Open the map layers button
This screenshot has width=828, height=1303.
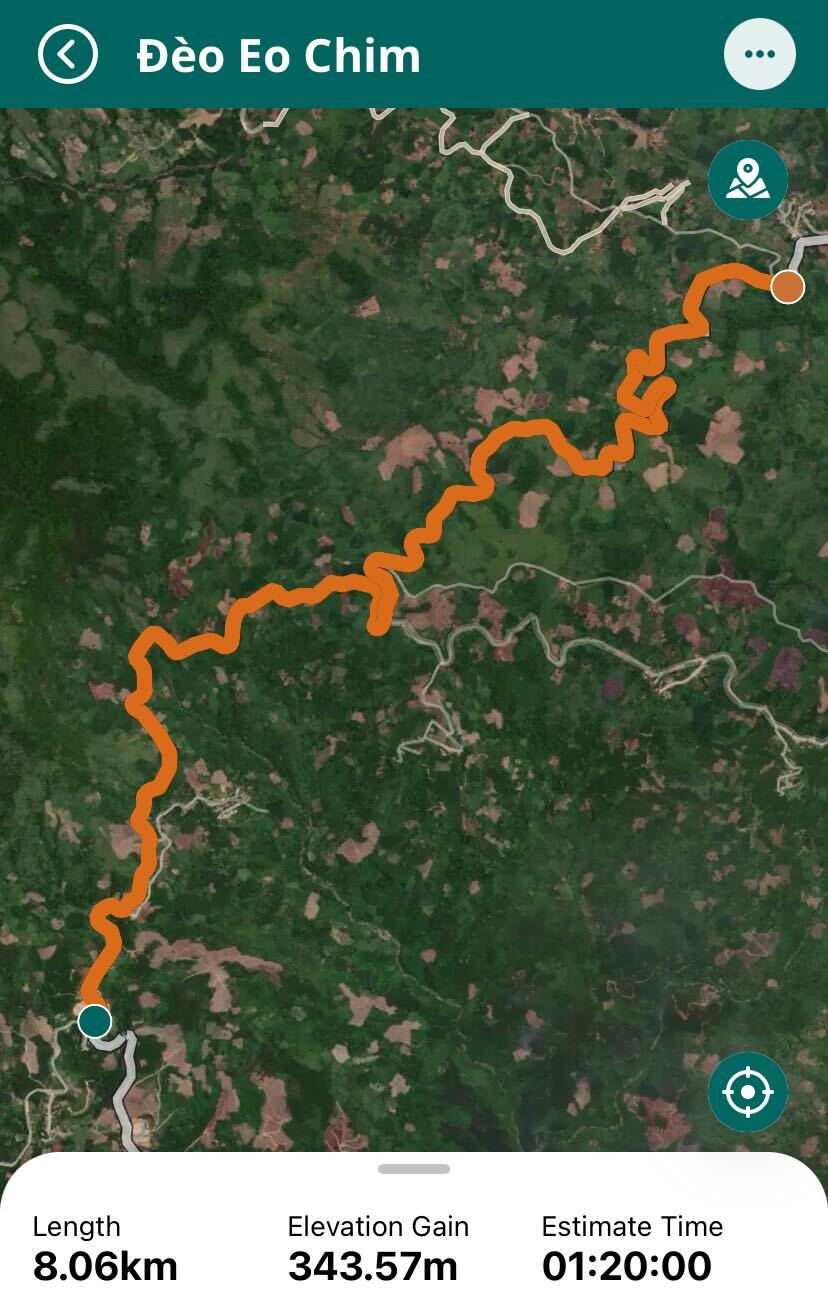tap(747, 181)
